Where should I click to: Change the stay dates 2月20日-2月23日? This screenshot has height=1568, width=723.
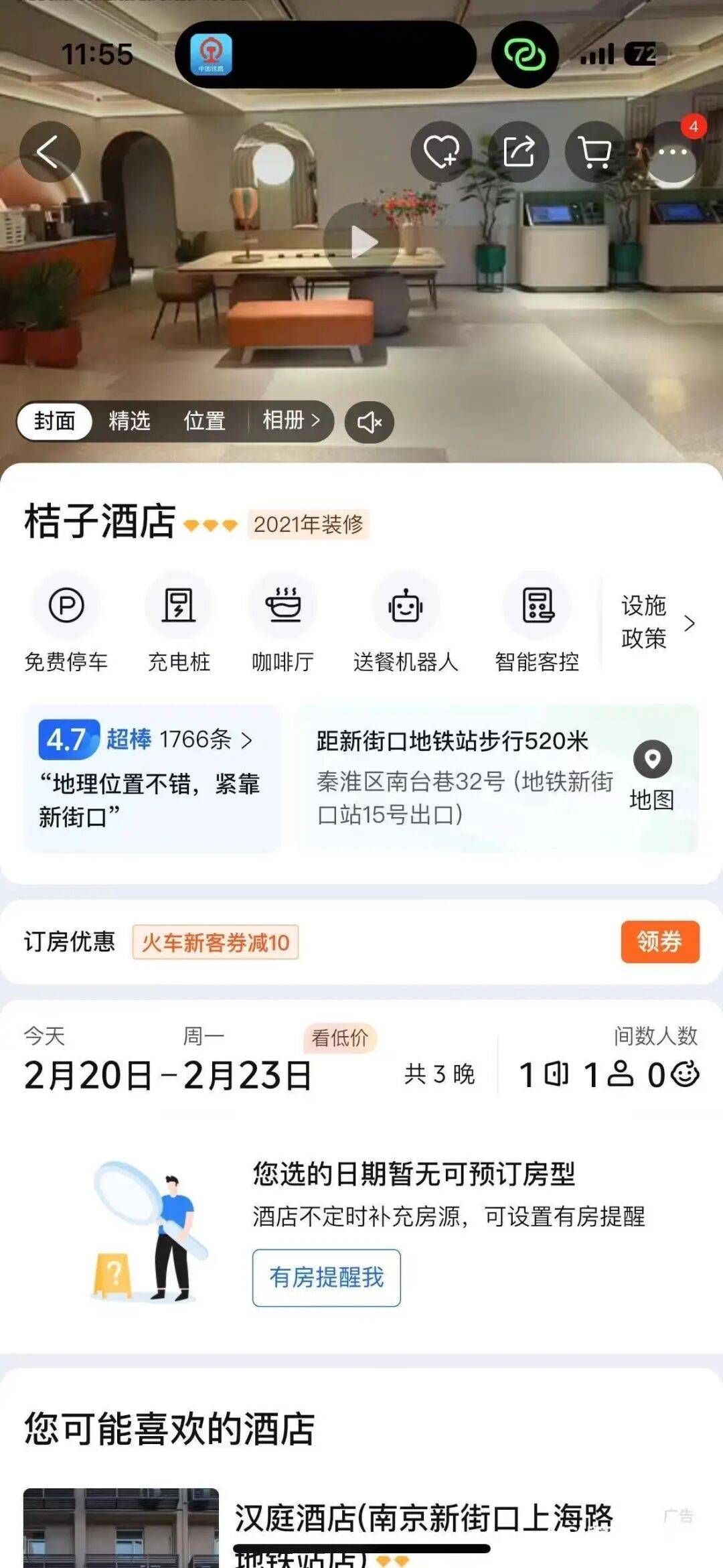168,1074
